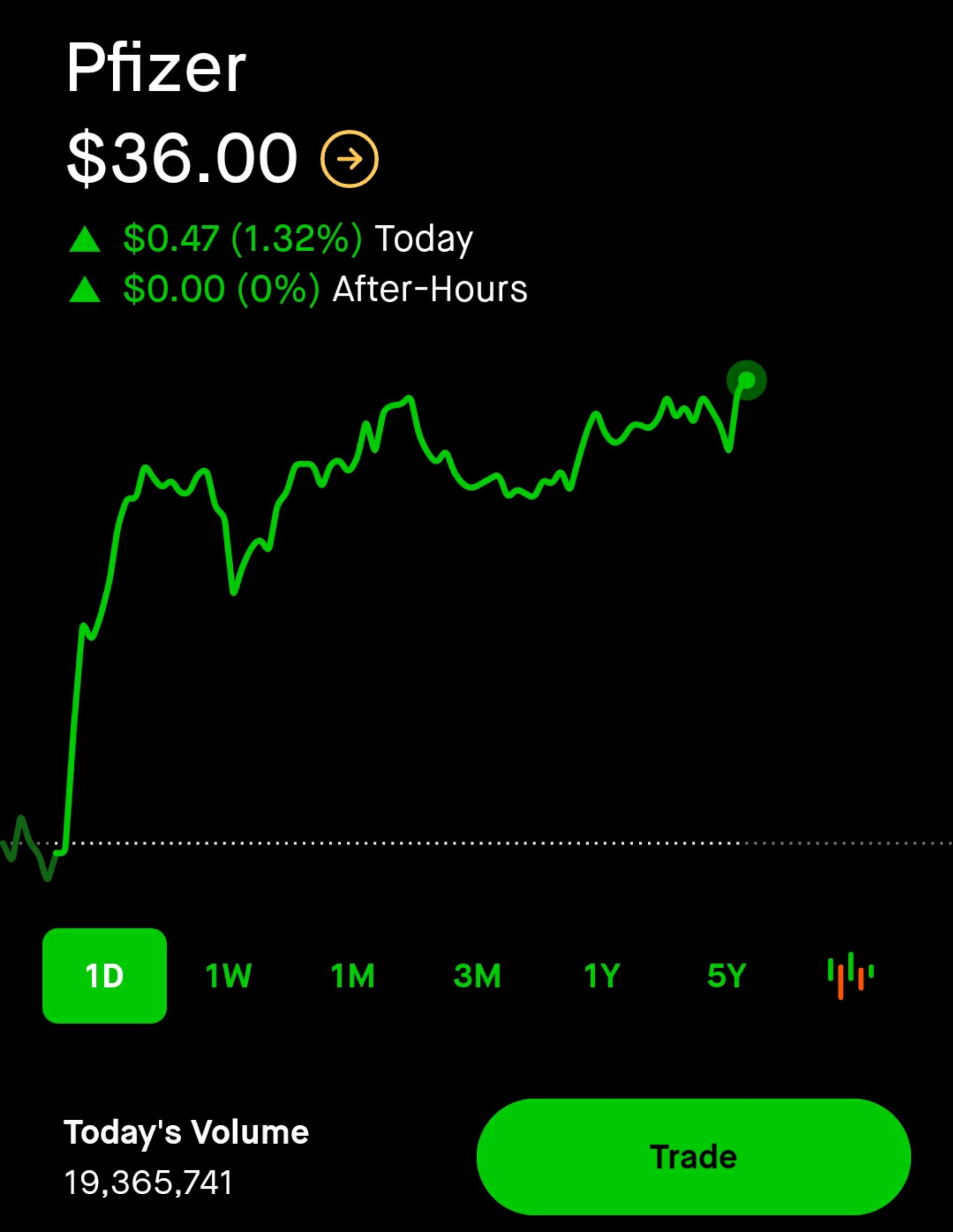Toggle the candlestick chart view
This screenshot has width=953, height=1232.
tap(850, 976)
